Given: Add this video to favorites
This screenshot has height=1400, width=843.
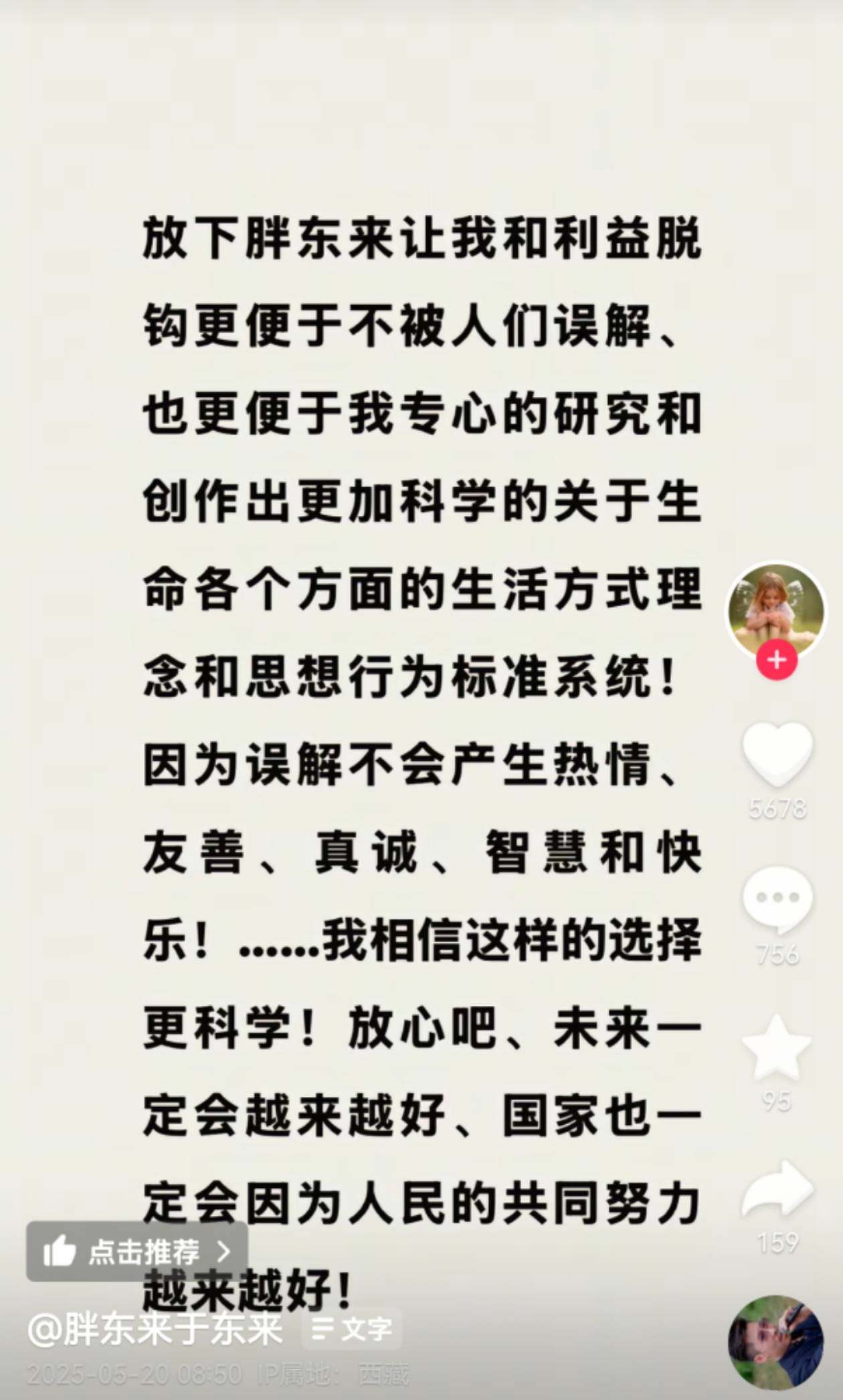Looking at the screenshot, I should (x=777, y=1048).
